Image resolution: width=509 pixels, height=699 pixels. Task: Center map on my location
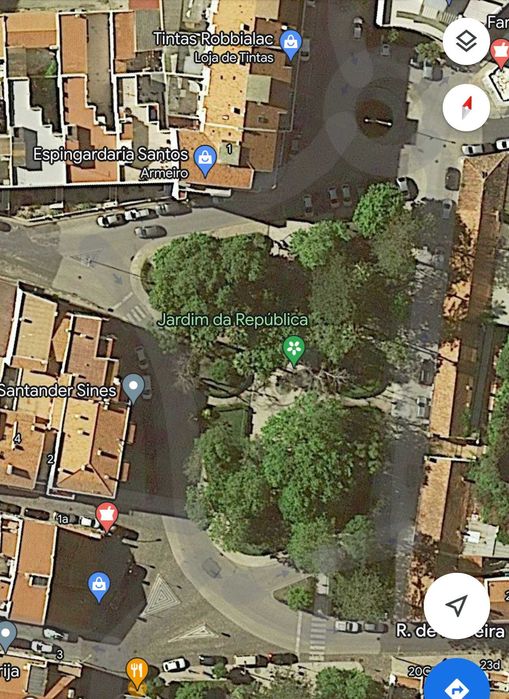457,606
